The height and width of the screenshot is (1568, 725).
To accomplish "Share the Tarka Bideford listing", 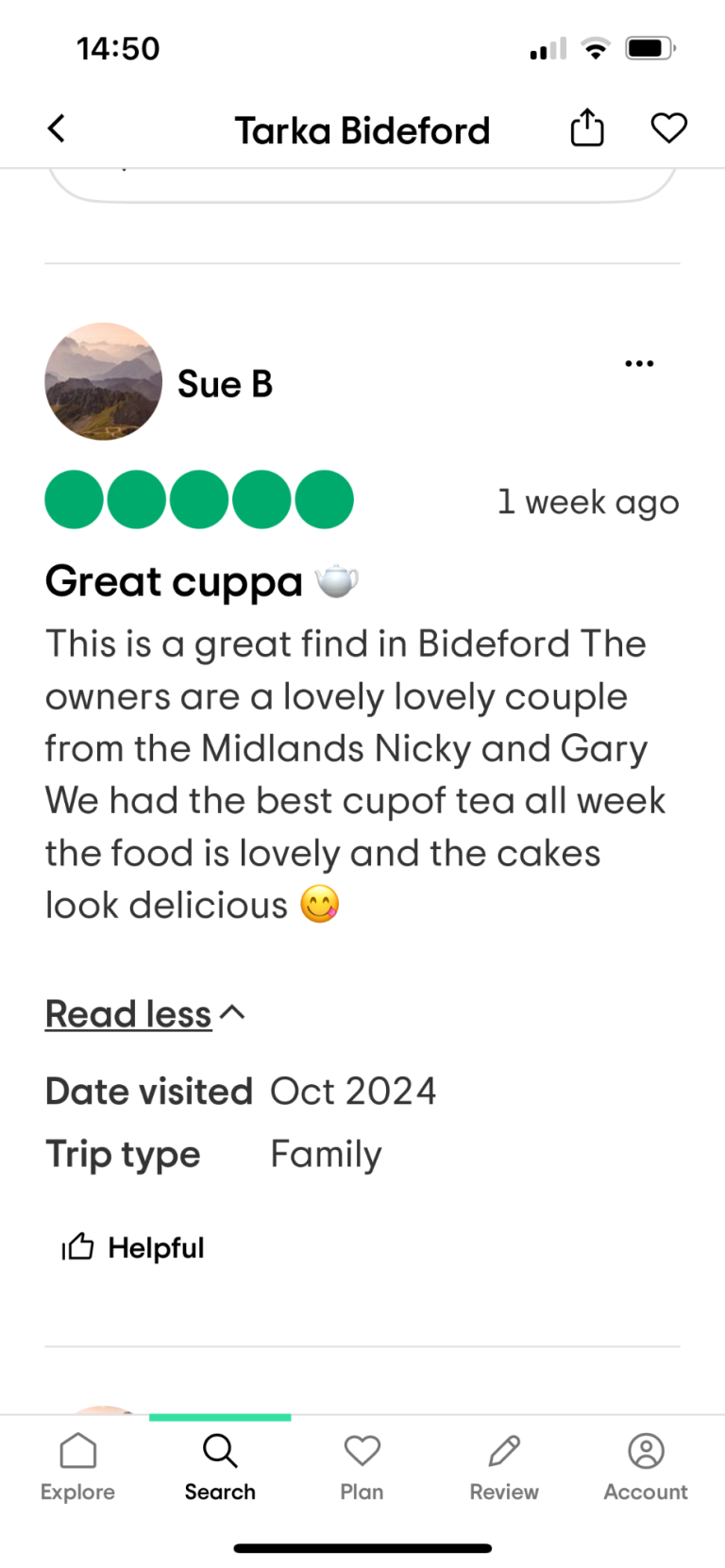I will [586, 128].
